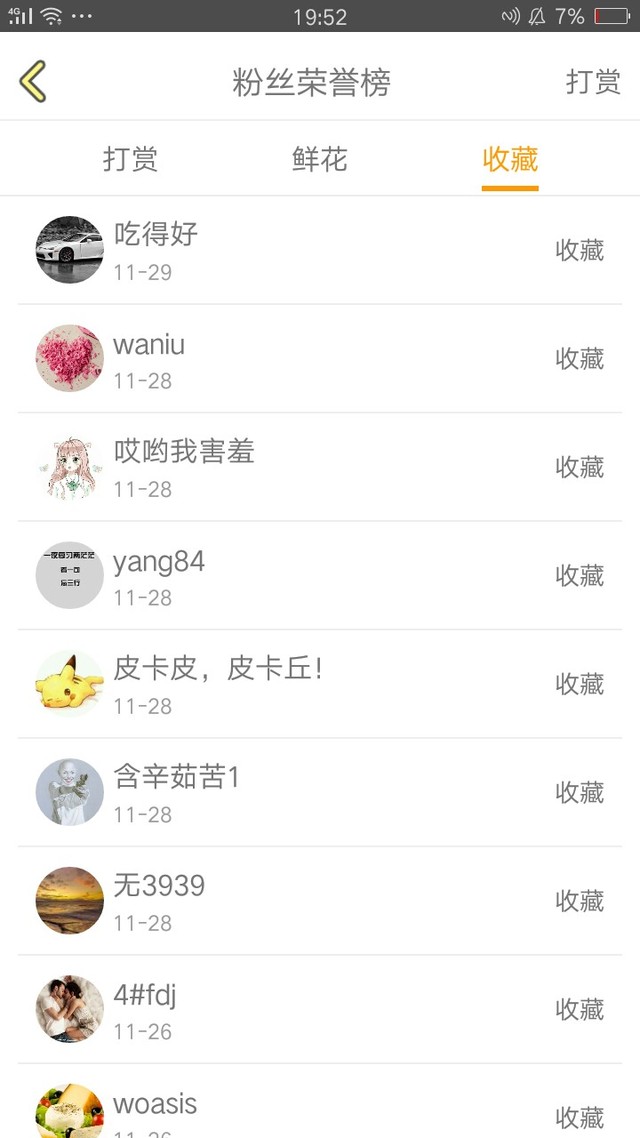Go back using the yellow arrow
This screenshot has width=640, height=1138.
pyautogui.click(x=33, y=81)
